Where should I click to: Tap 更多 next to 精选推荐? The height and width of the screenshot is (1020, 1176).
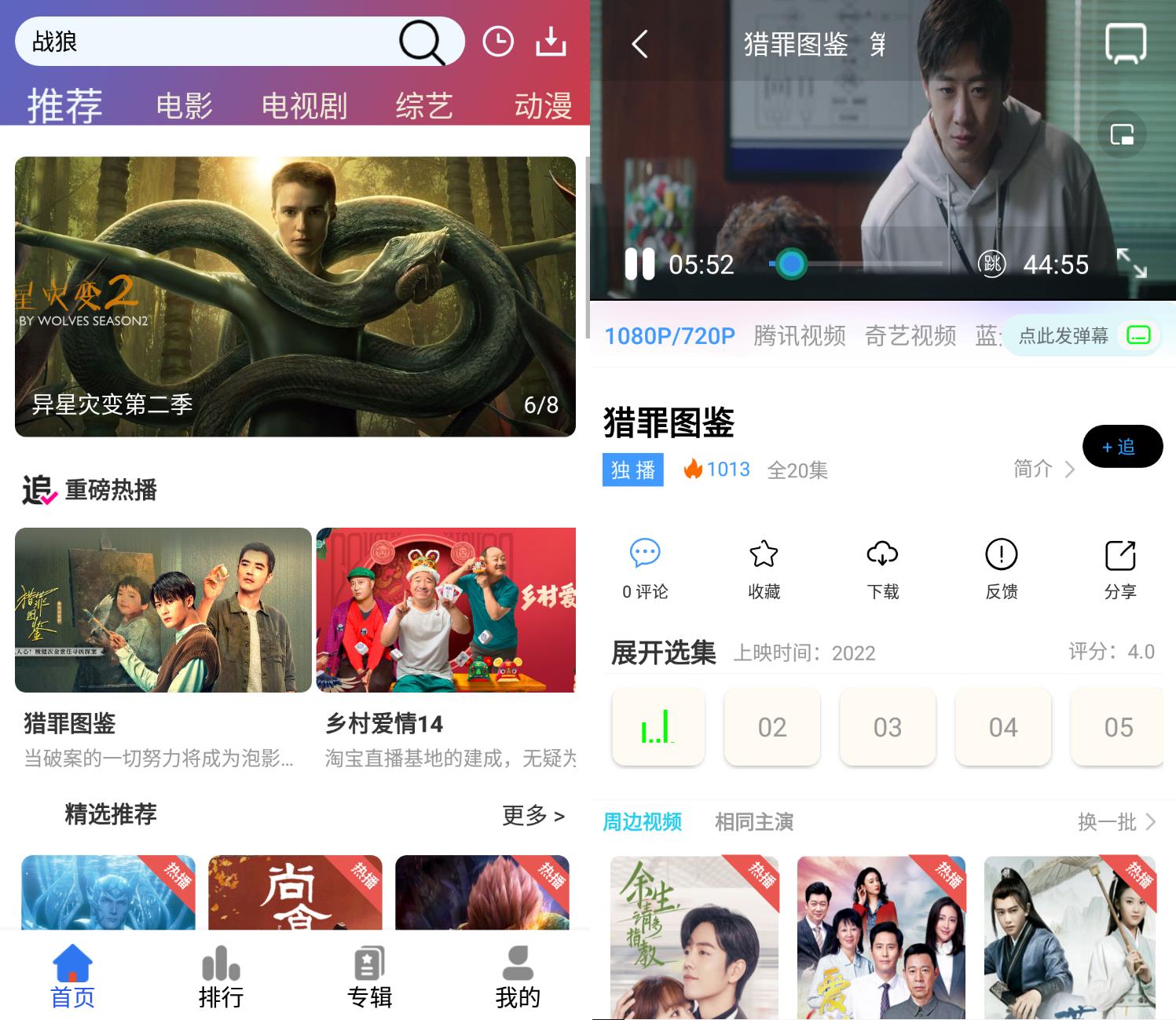(533, 815)
